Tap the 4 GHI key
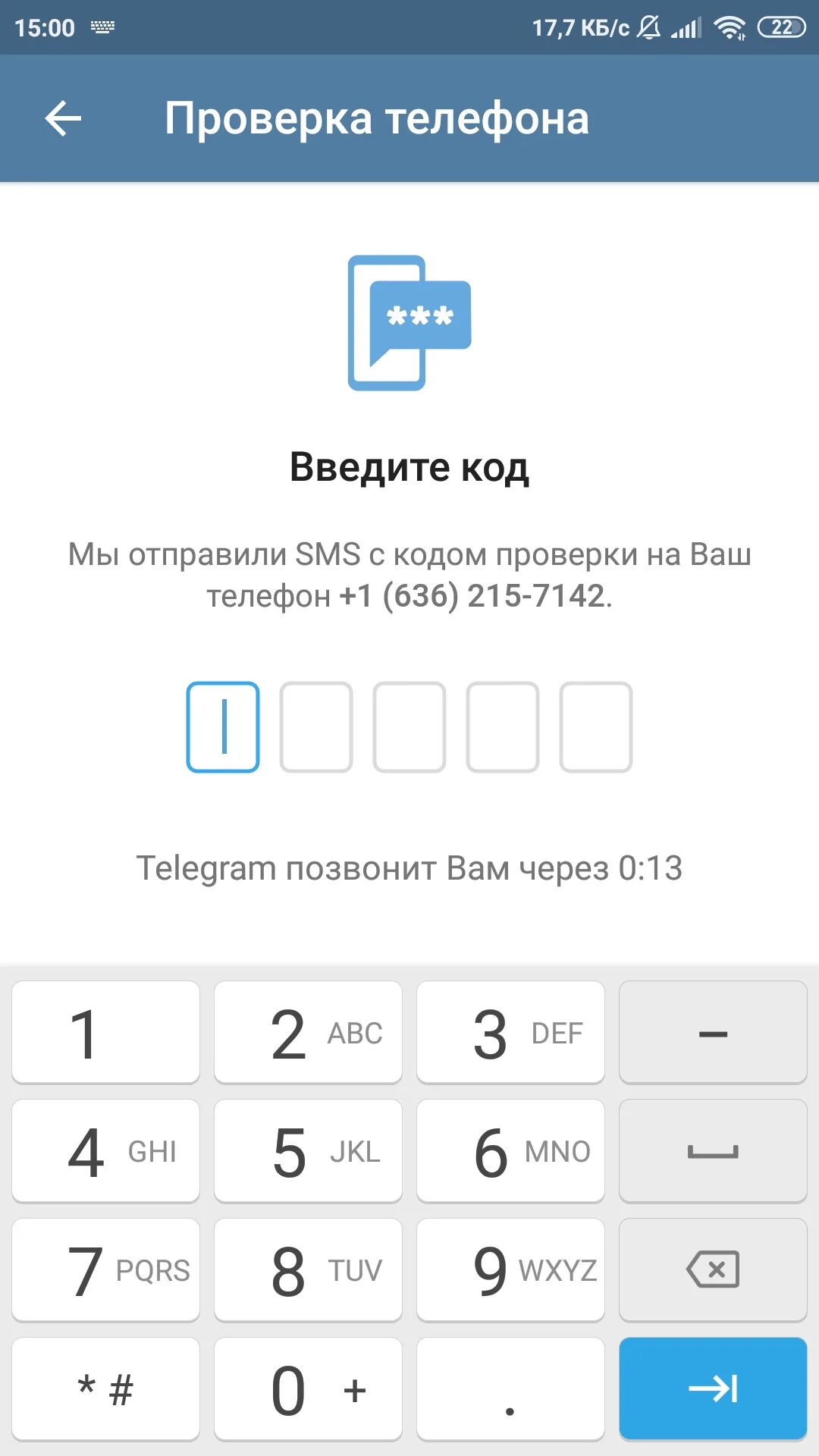819x1456 pixels. pyautogui.click(x=106, y=1151)
